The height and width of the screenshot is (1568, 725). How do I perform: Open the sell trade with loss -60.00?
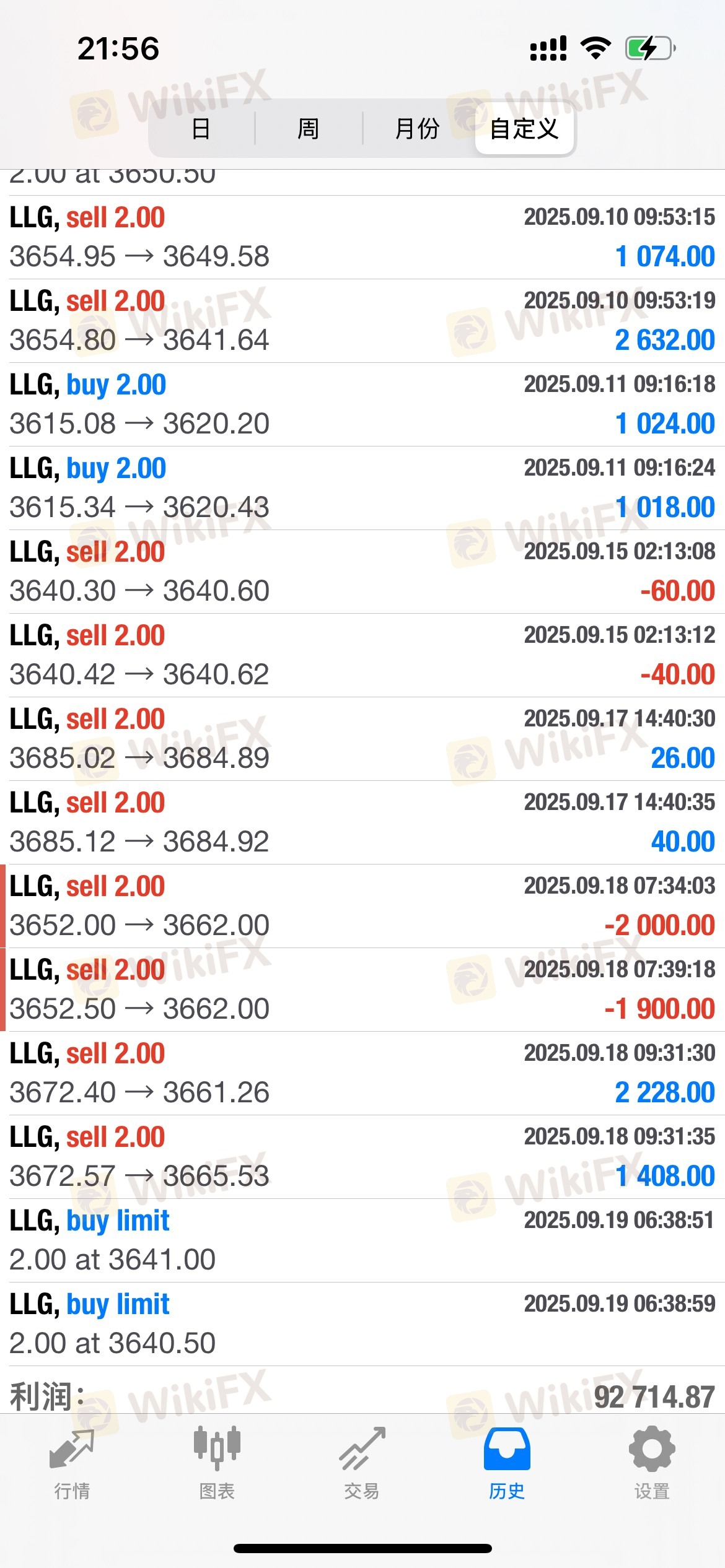(x=362, y=572)
